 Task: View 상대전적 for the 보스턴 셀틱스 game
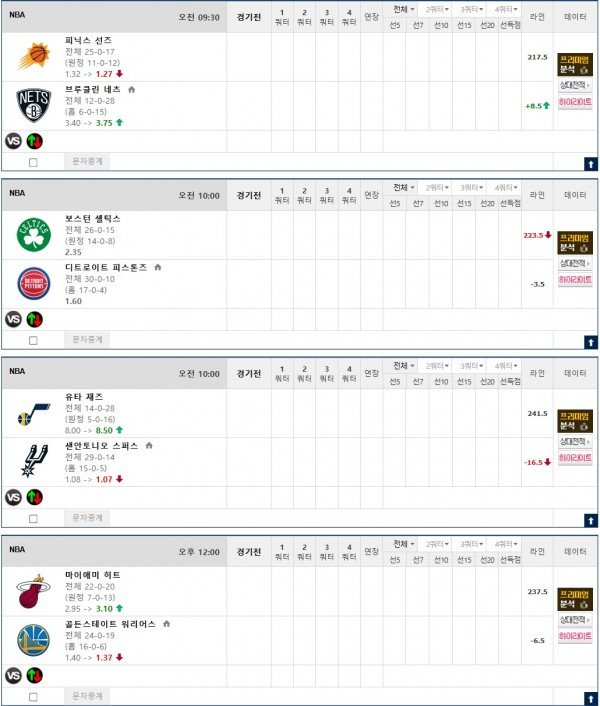click(x=575, y=265)
